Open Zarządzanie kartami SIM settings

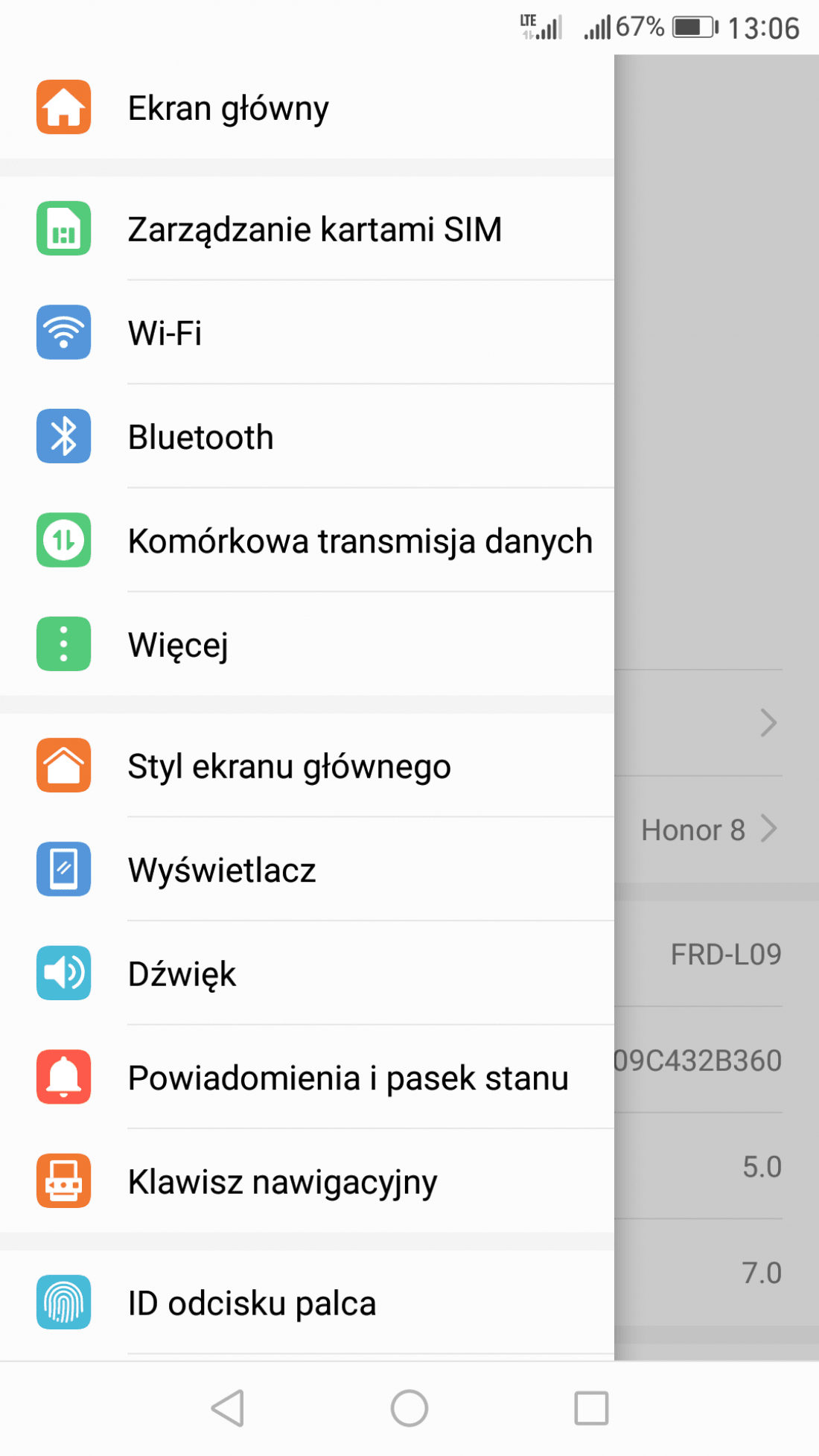pos(307,229)
